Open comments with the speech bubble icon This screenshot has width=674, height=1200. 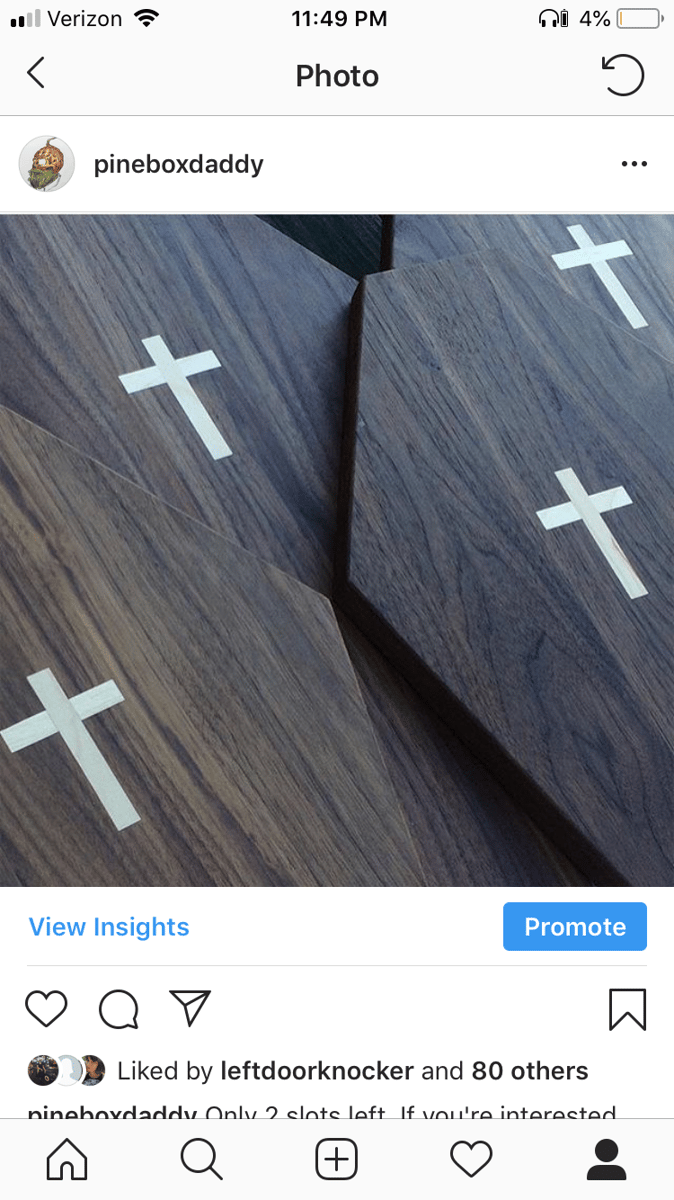coord(118,1009)
